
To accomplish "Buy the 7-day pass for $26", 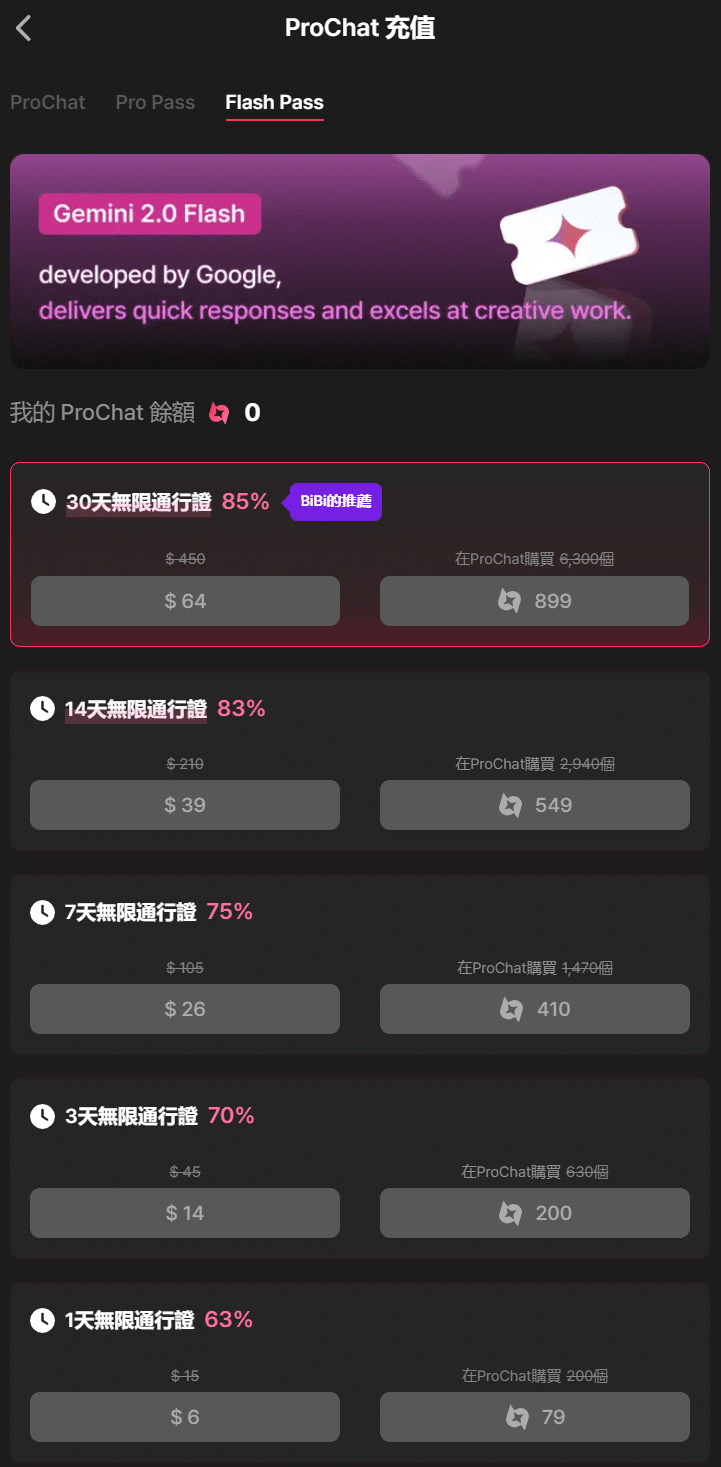I will [185, 1009].
